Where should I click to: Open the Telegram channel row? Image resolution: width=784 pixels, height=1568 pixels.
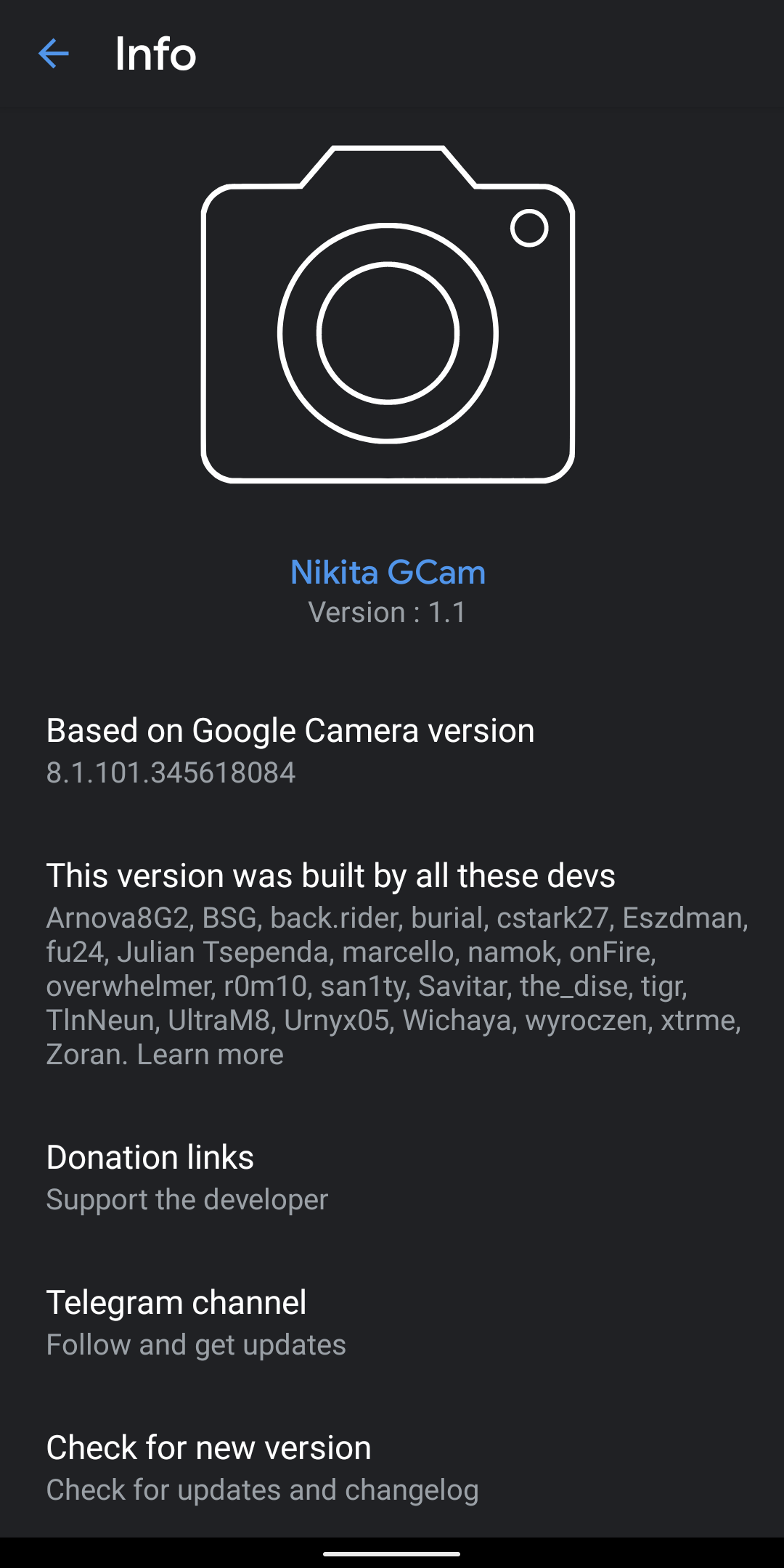point(392,1323)
